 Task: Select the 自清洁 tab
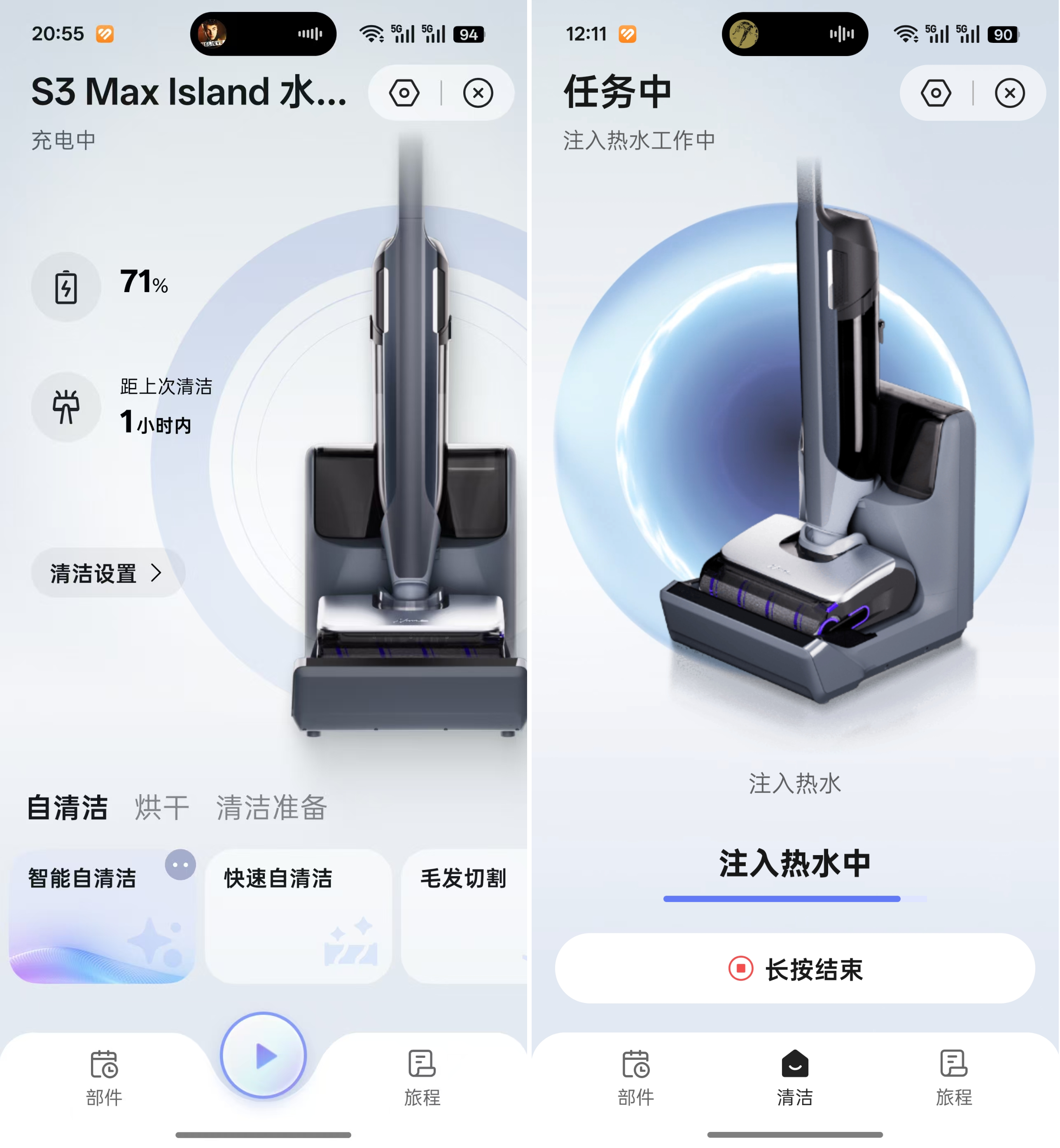coord(68,808)
